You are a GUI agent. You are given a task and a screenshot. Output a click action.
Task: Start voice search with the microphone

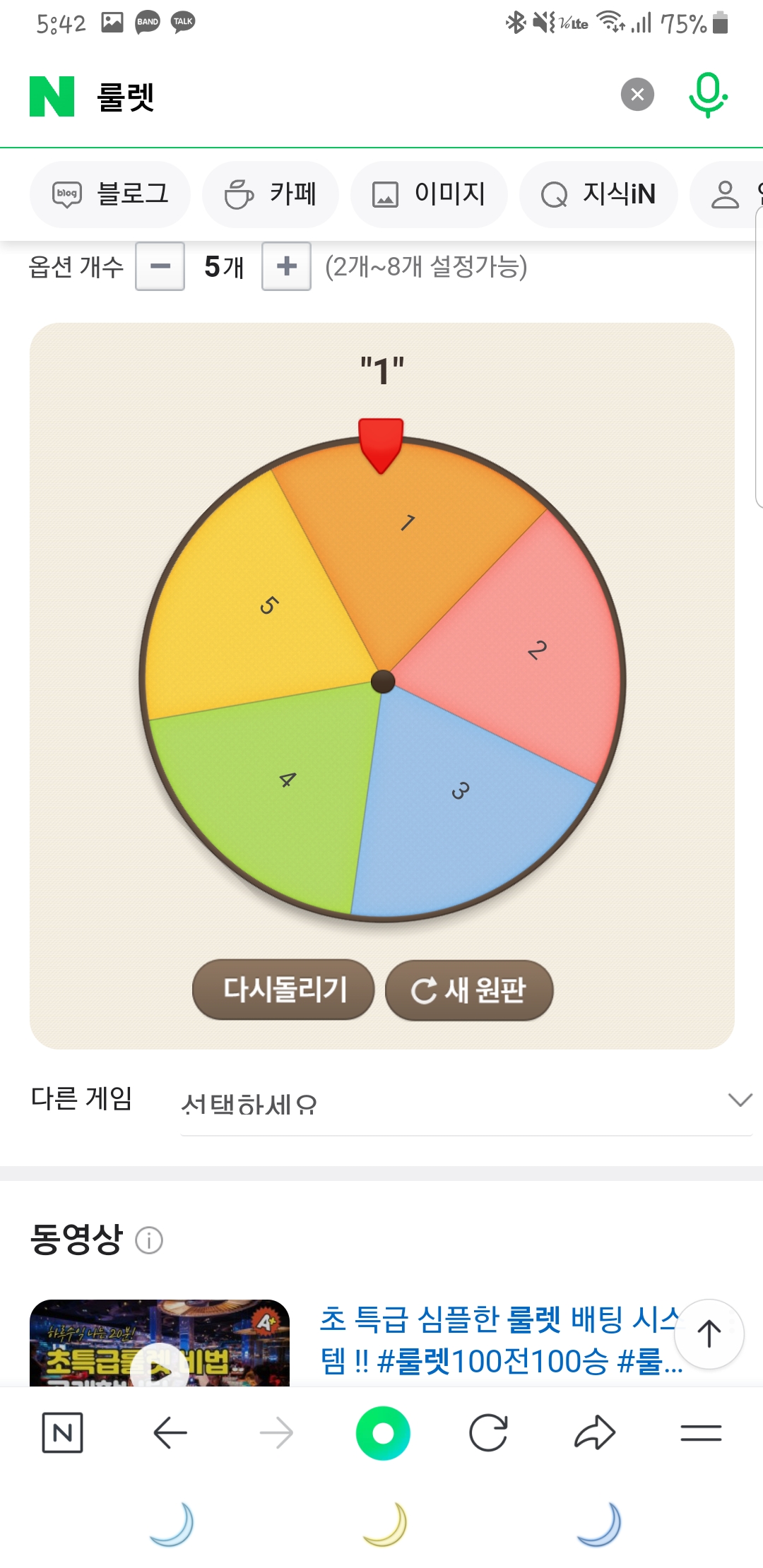pos(707,95)
